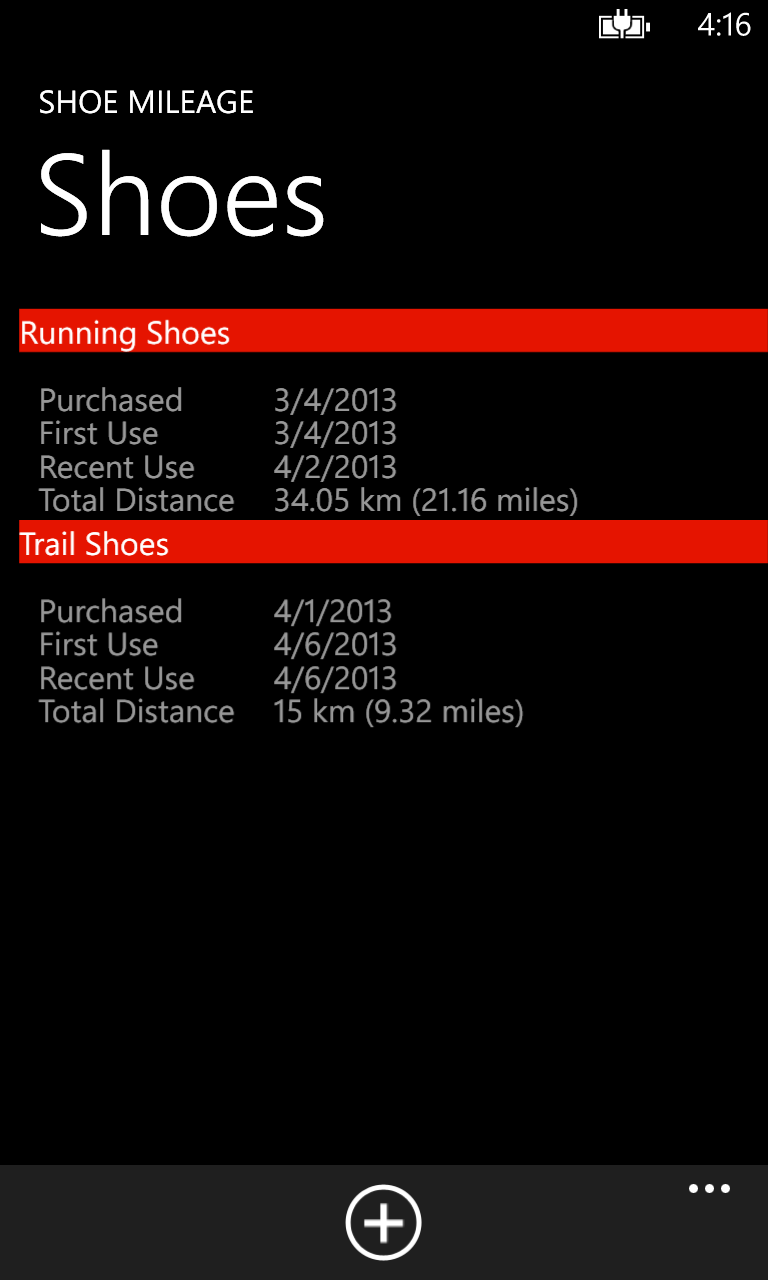The image size is (768, 1280).
Task: Tap the Total Distance label under Running Shoes
Action: (136, 500)
